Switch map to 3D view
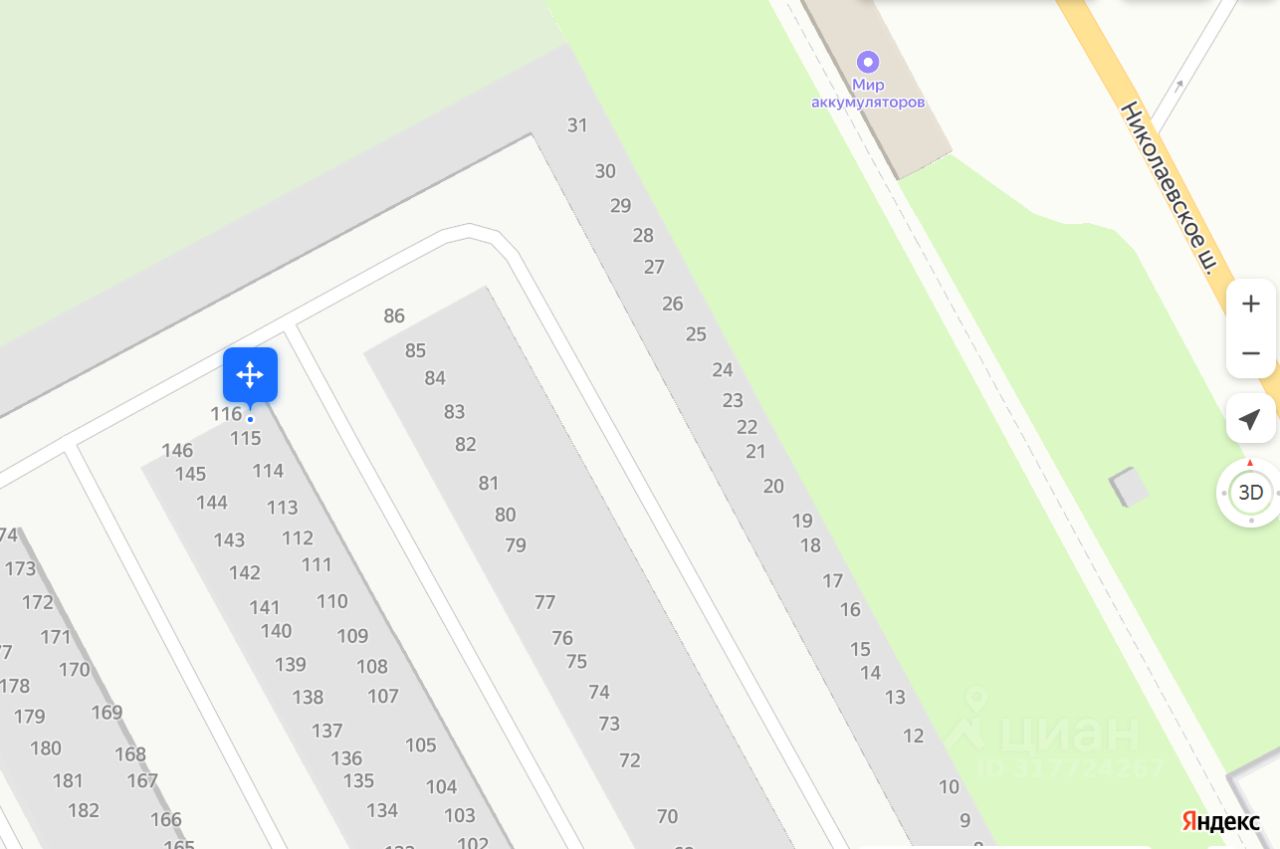 tap(1250, 492)
